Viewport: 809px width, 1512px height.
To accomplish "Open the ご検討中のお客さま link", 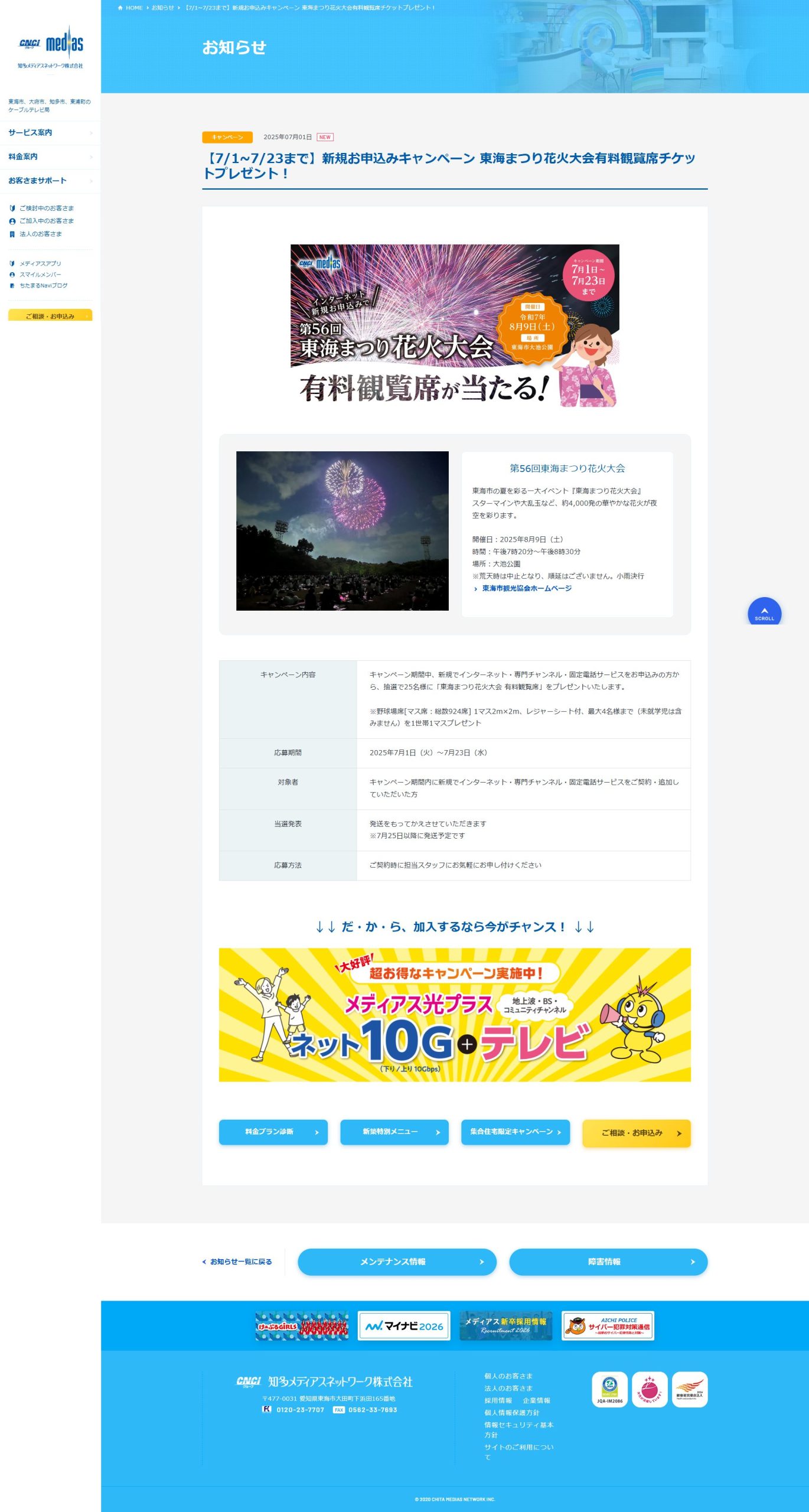I will [x=46, y=208].
